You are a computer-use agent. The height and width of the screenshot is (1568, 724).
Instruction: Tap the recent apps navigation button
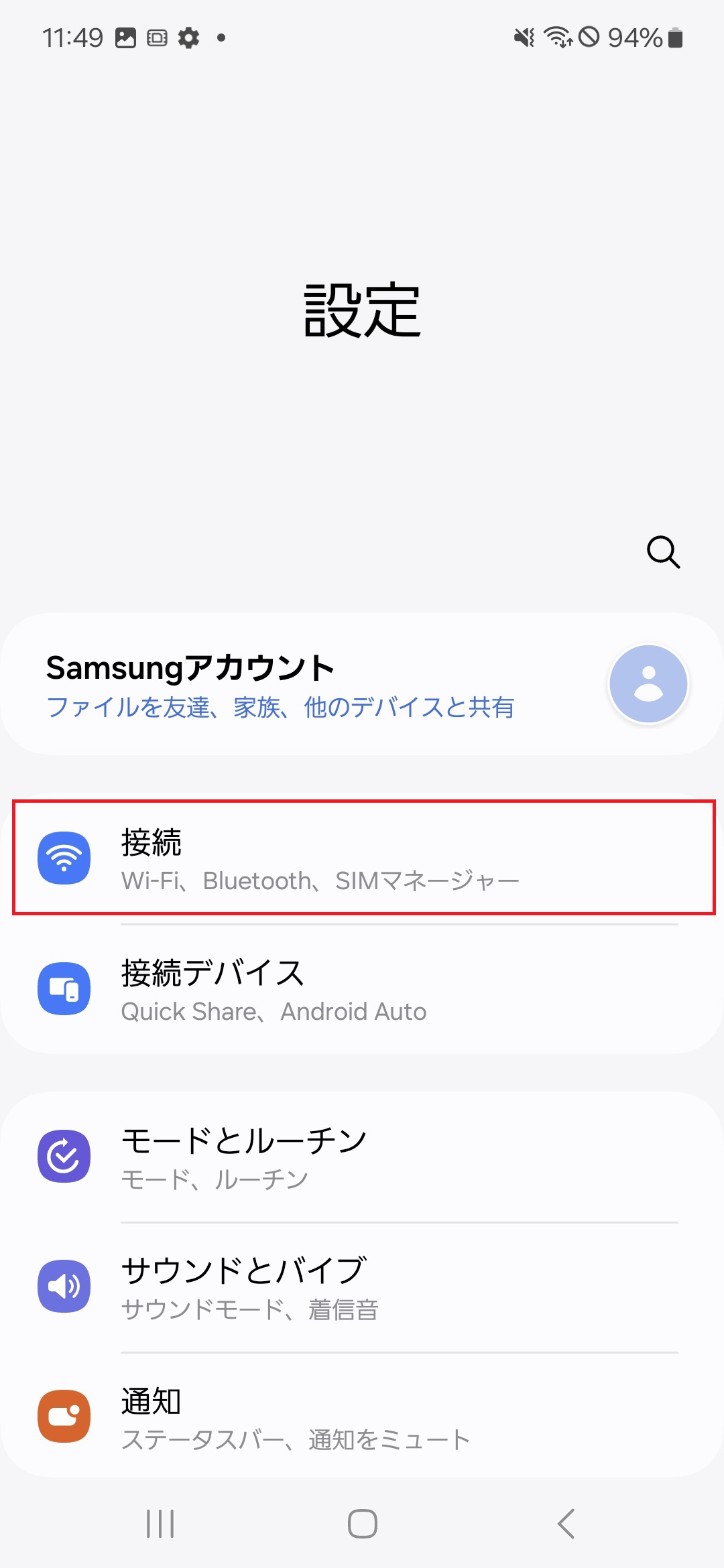point(159,1522)
